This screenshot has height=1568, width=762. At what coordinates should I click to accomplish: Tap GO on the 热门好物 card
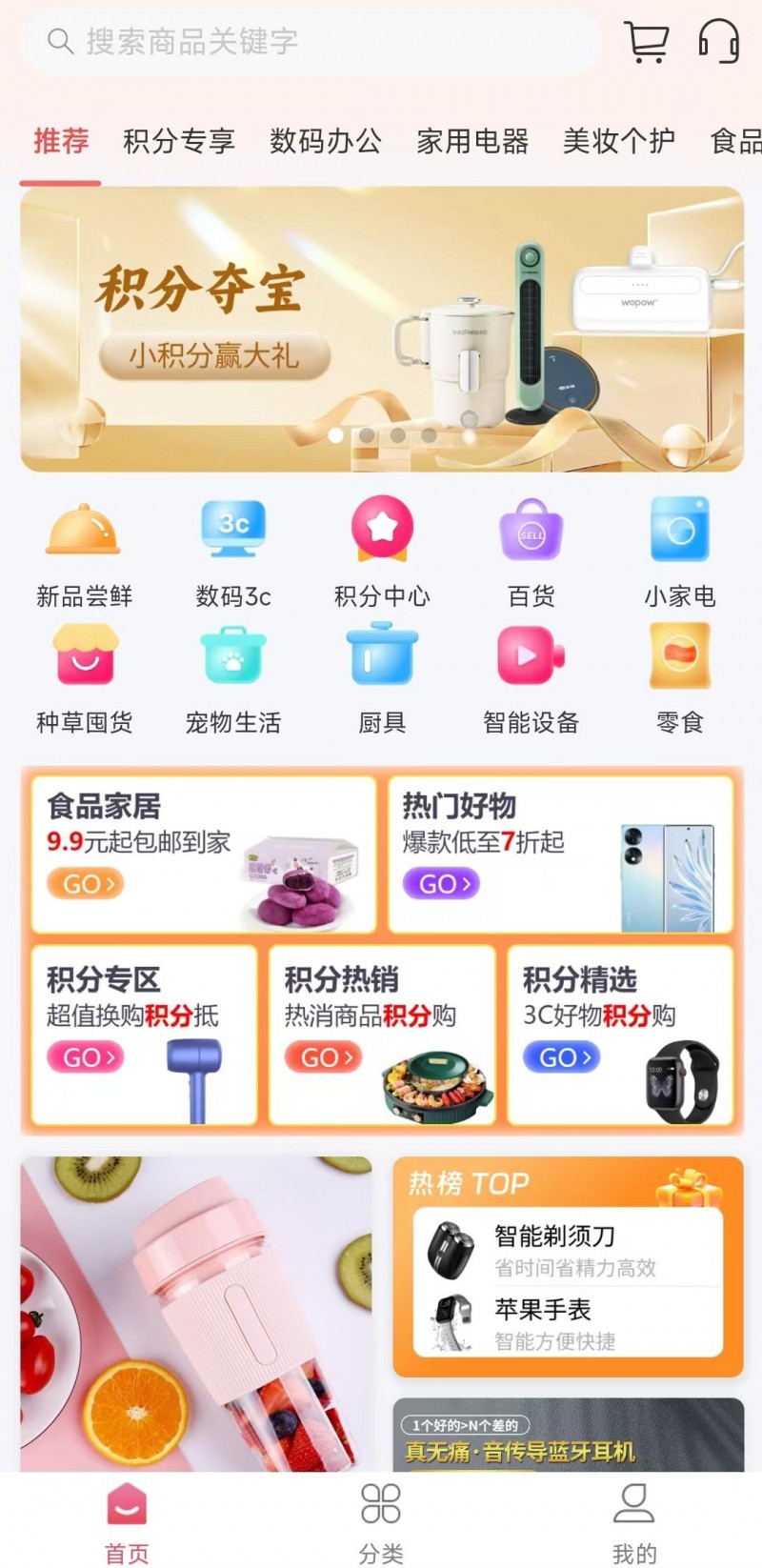pos(441,884)
